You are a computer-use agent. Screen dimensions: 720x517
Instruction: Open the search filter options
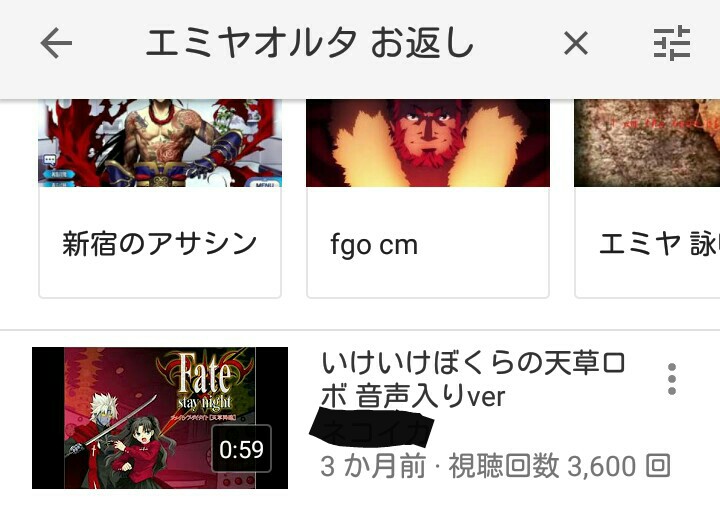[672, 43]
